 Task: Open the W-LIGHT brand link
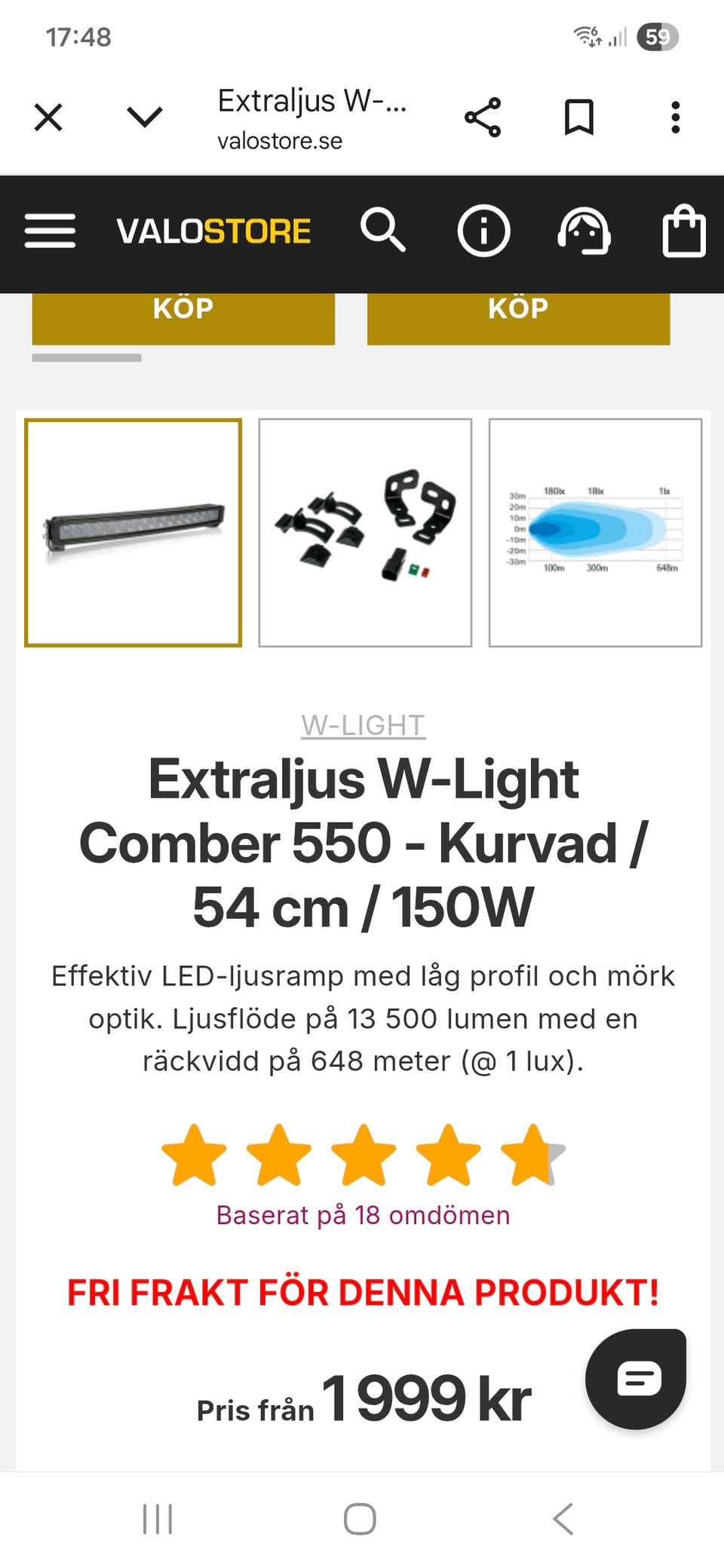click(x=363, y=725)
